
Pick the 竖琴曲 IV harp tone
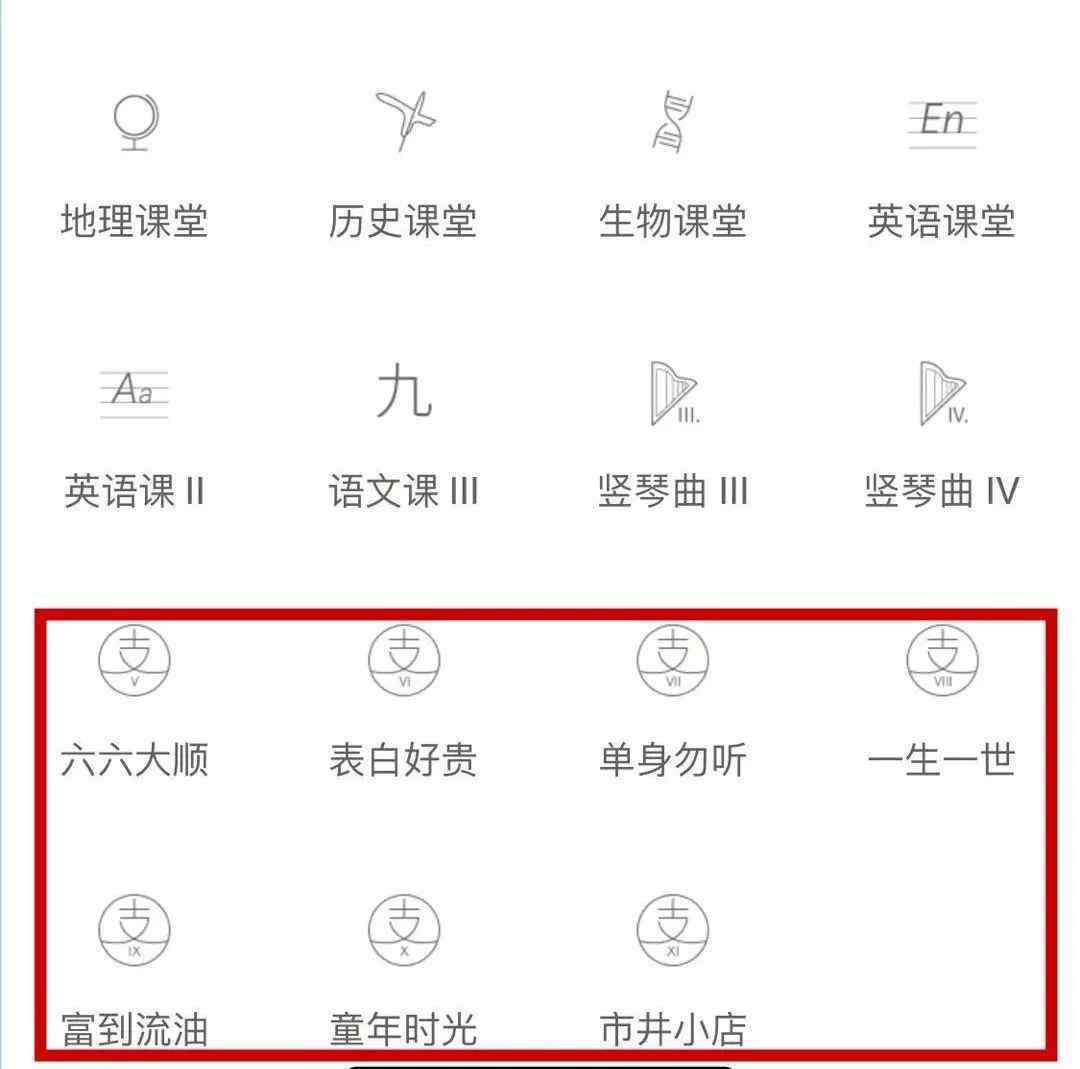pyautogui.click(x=941, y=435)
